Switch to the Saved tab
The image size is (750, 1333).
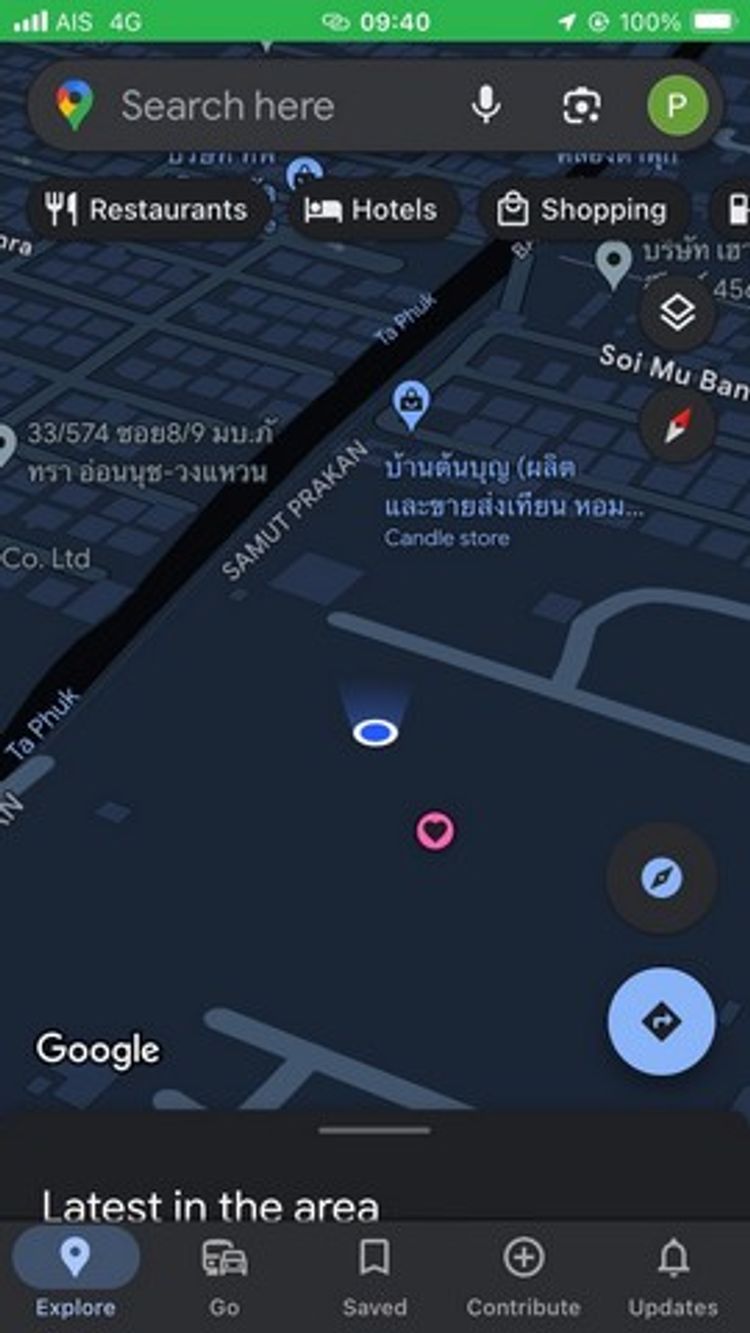[x=375, y=1275]
